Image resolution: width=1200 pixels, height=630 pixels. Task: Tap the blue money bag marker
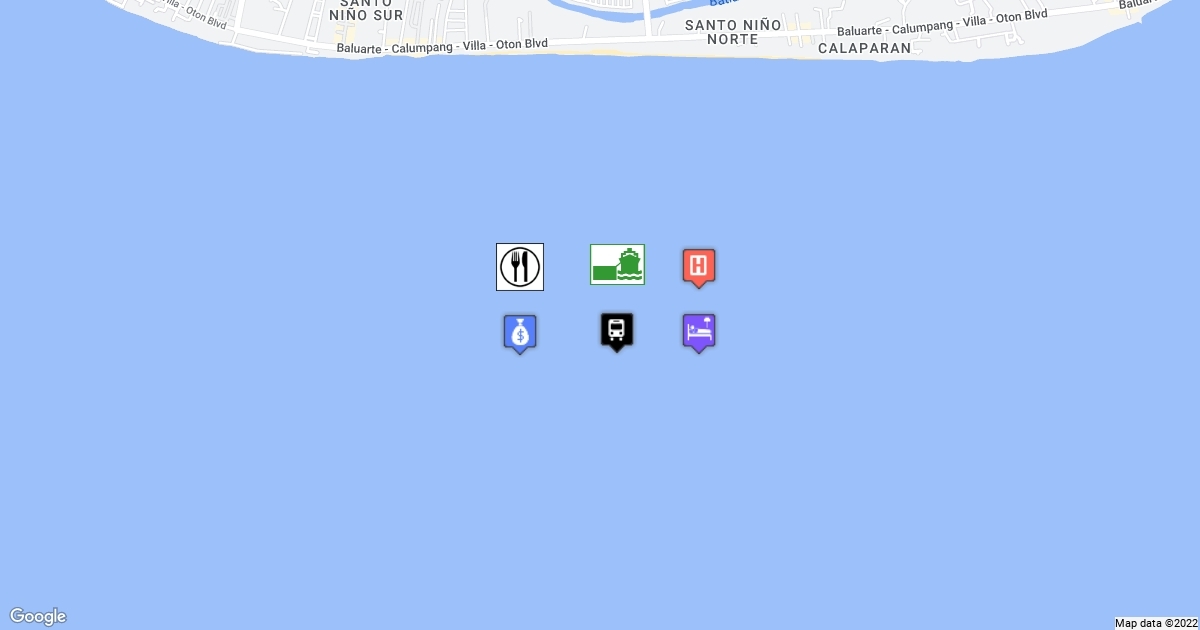(520, 332)
